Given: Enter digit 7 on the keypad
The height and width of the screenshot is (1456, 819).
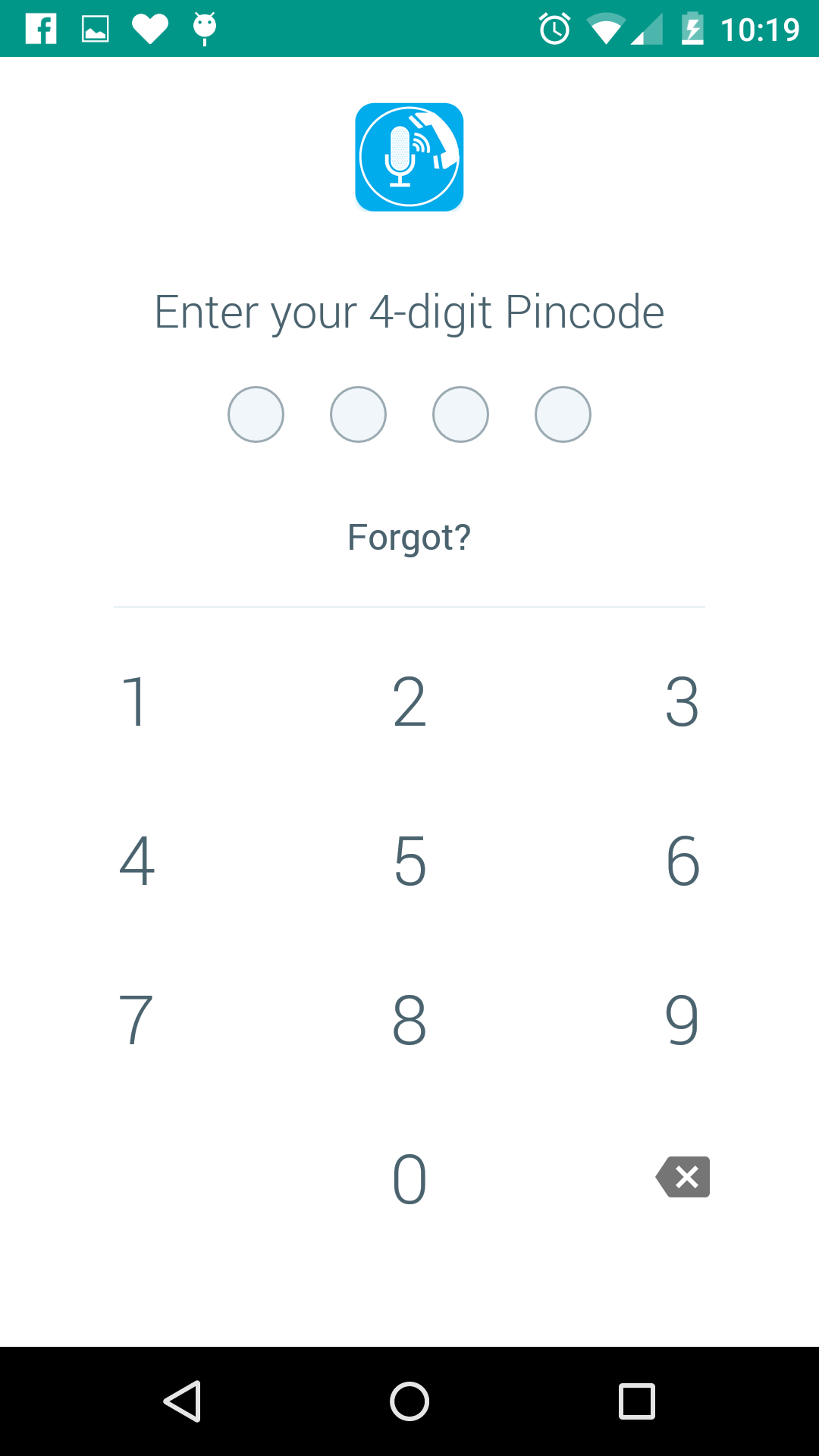Looking at the screenshot, I should (x=136, y=1021).
